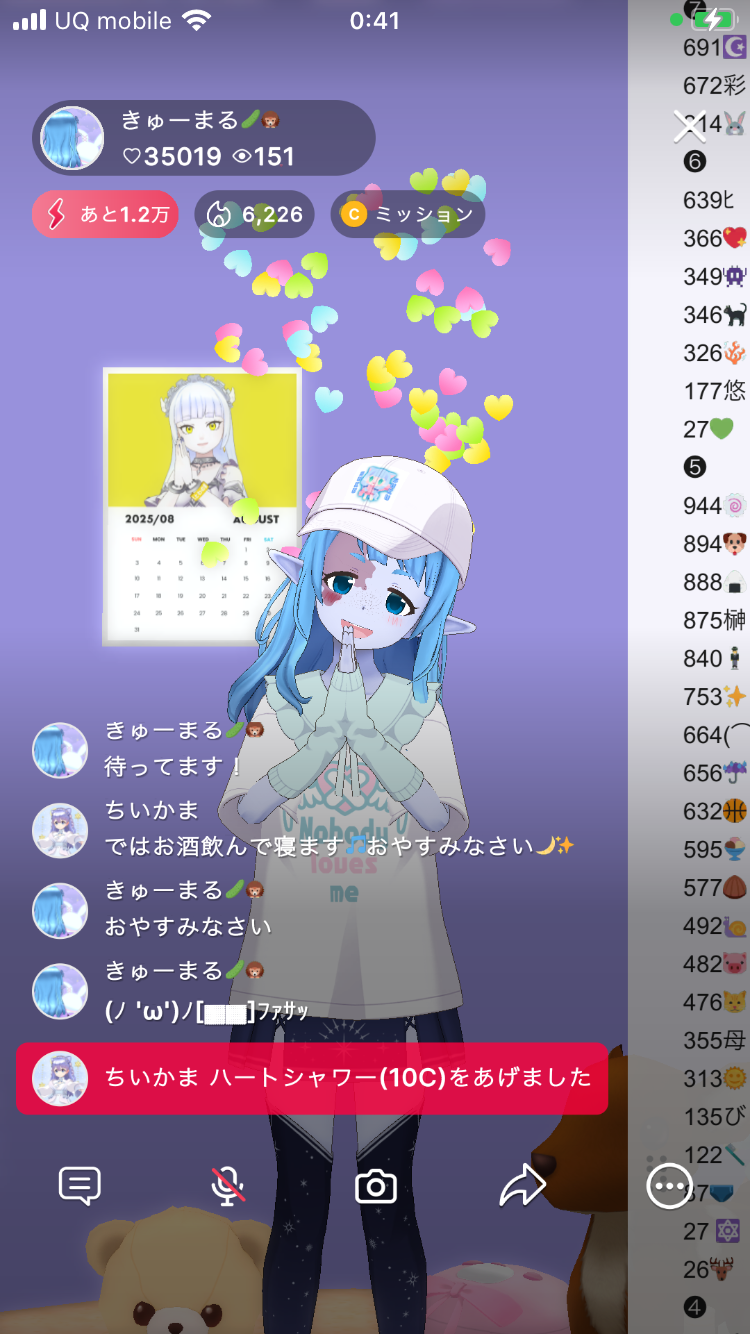Close the live stream view

pyautogui.click(x=690, y=126)
